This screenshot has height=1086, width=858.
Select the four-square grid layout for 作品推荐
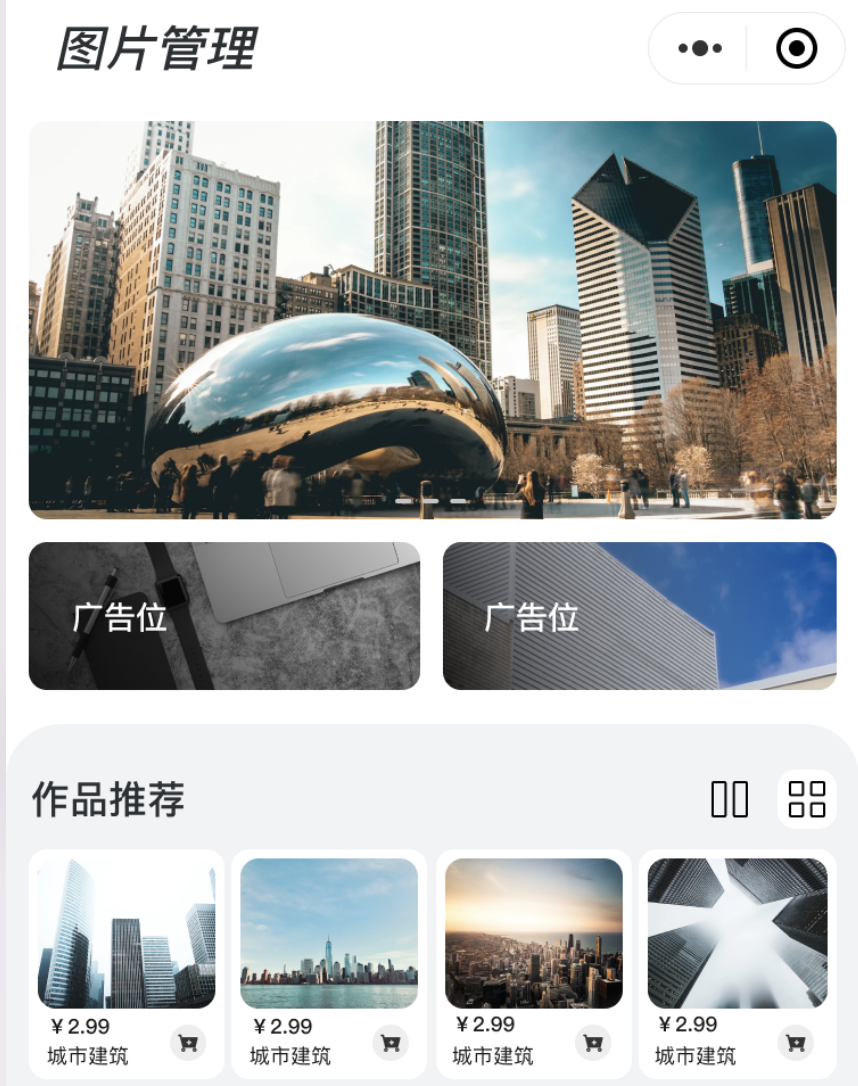[x=807, y=799]
